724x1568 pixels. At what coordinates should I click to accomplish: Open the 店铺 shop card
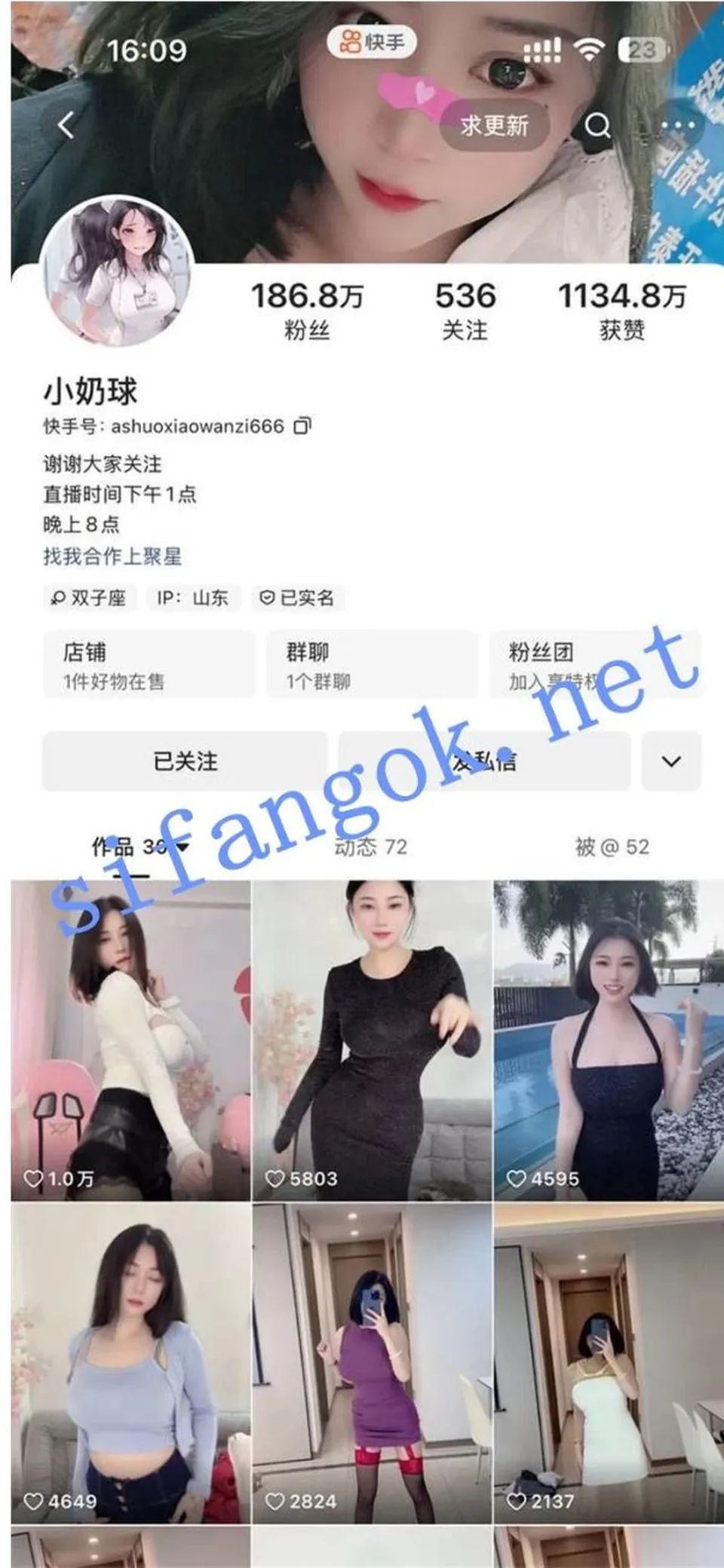148,665
